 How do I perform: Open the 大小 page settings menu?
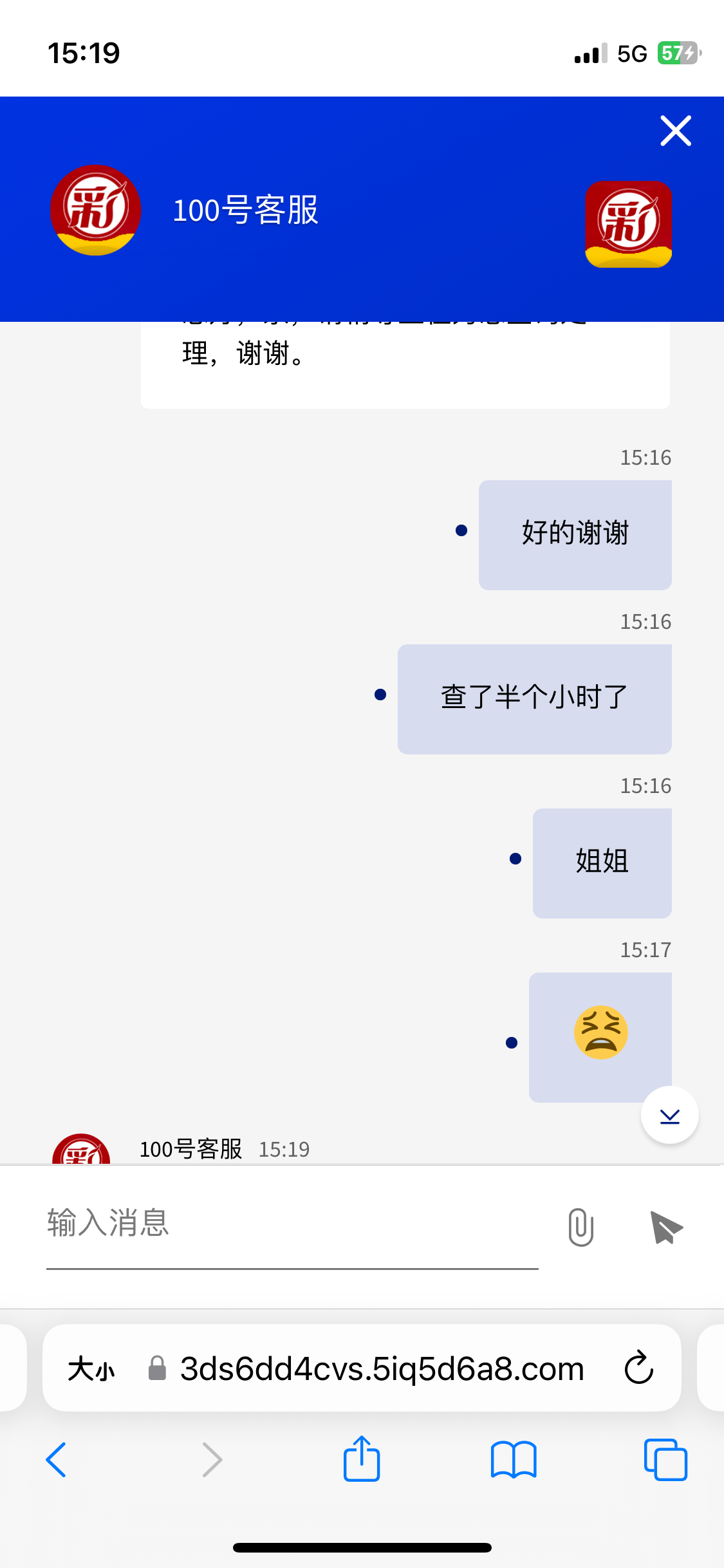point(91,1368)
